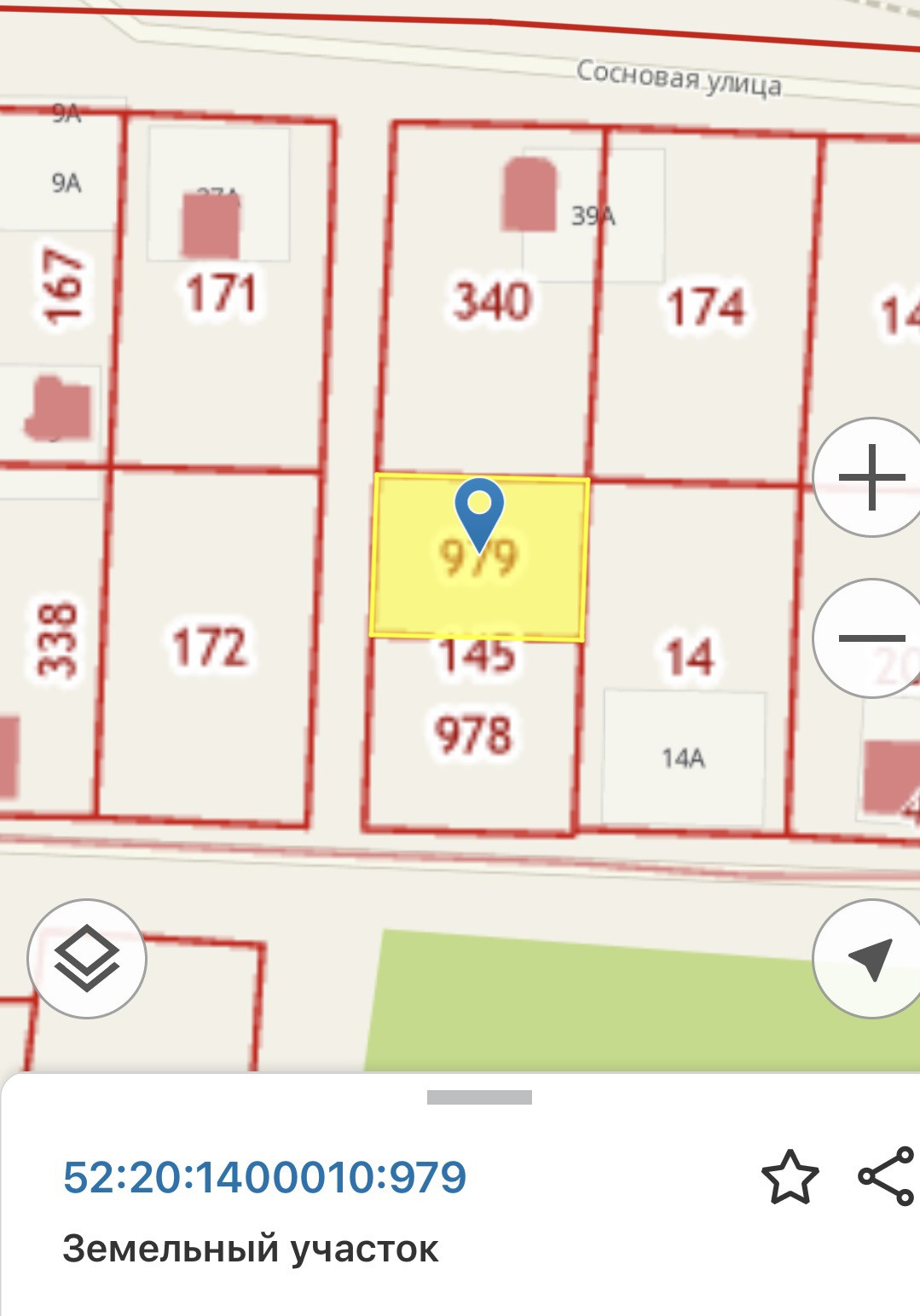Share the selected land parcel
Viewport: 920px width, 1316px height.
[x=887, y=1176]
